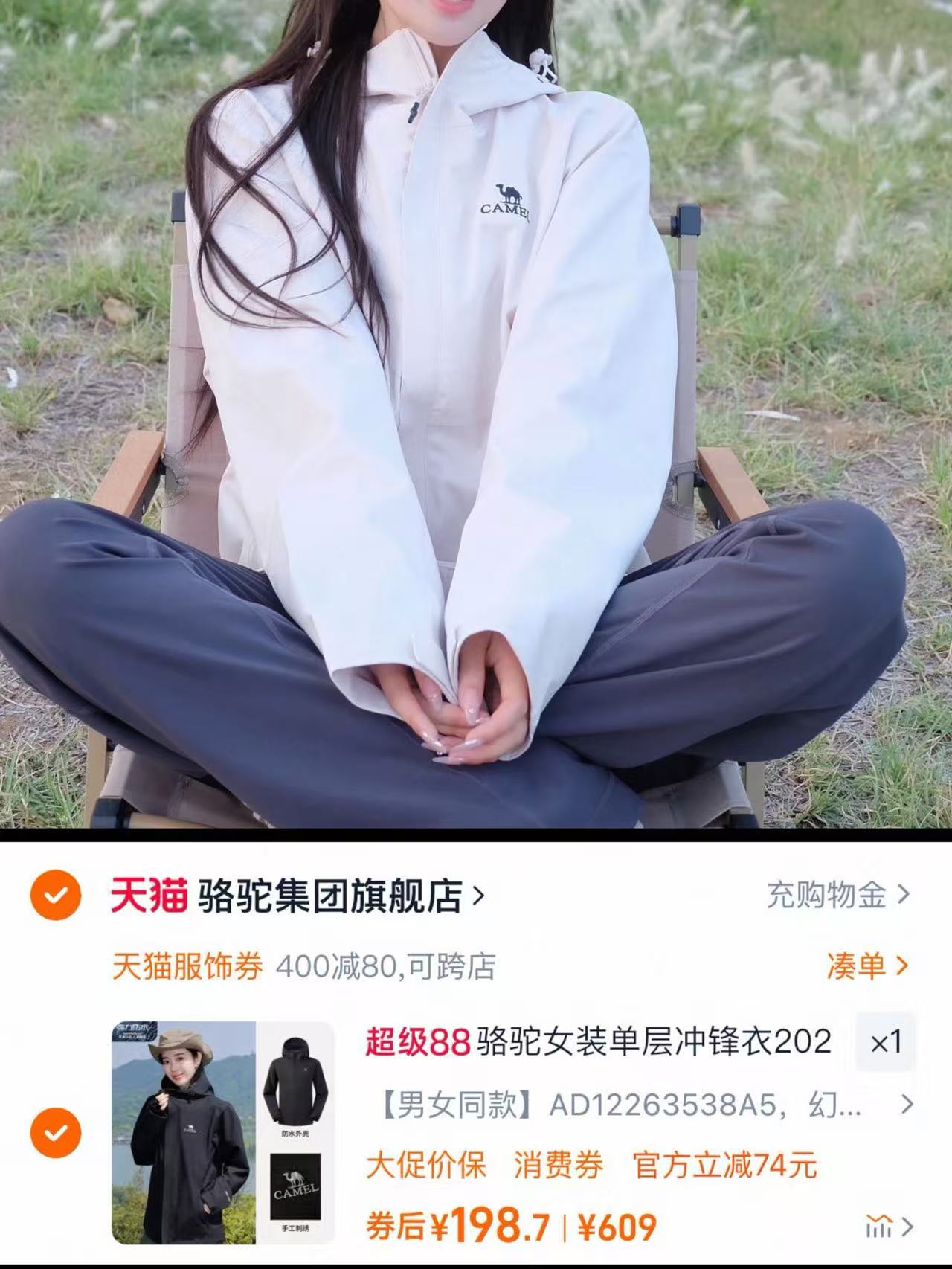Screen dimensions: 952x1269
Task: Uncheck the 冲锋衣 item selection
Action: click(x=56, y=1133)
